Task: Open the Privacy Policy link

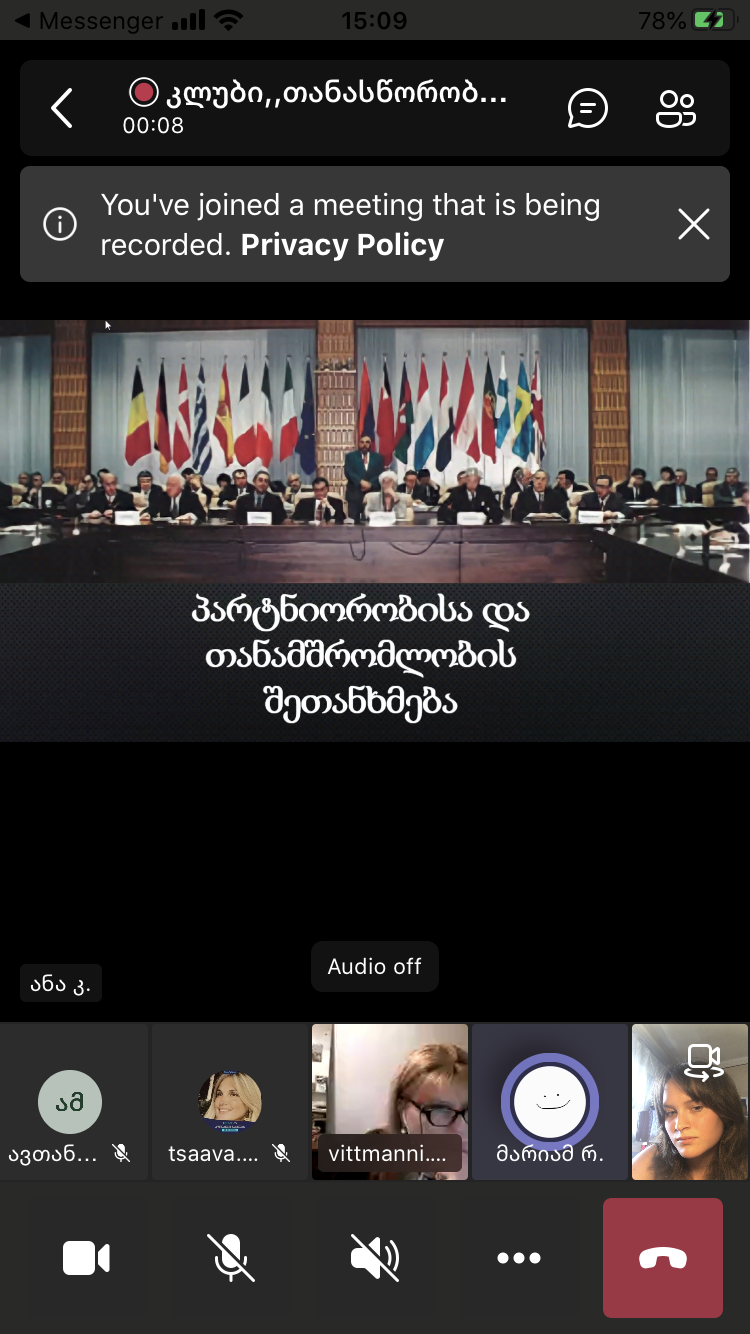Action: [342, 245]
